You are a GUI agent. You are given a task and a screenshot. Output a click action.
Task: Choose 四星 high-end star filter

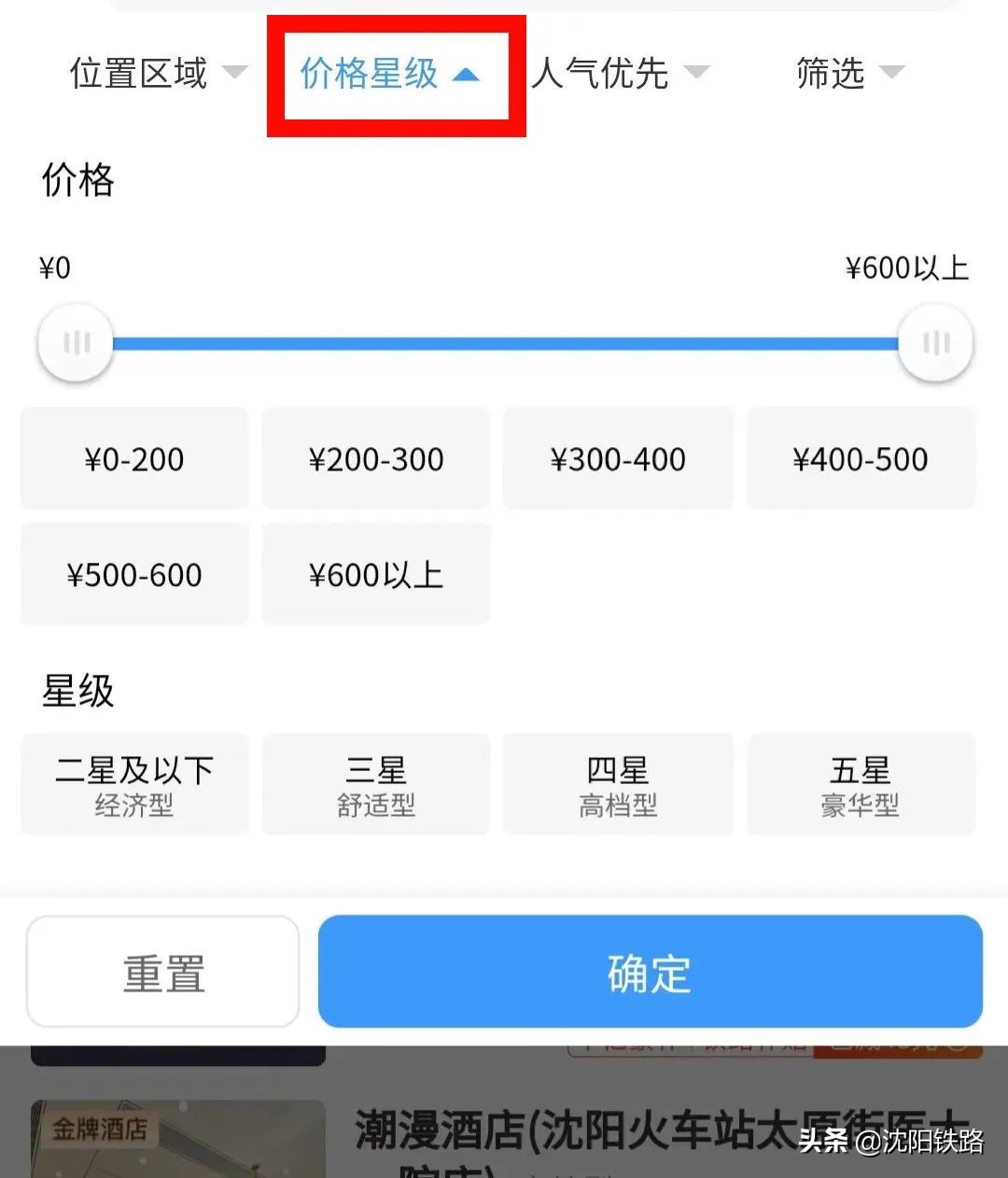point(618,784)
